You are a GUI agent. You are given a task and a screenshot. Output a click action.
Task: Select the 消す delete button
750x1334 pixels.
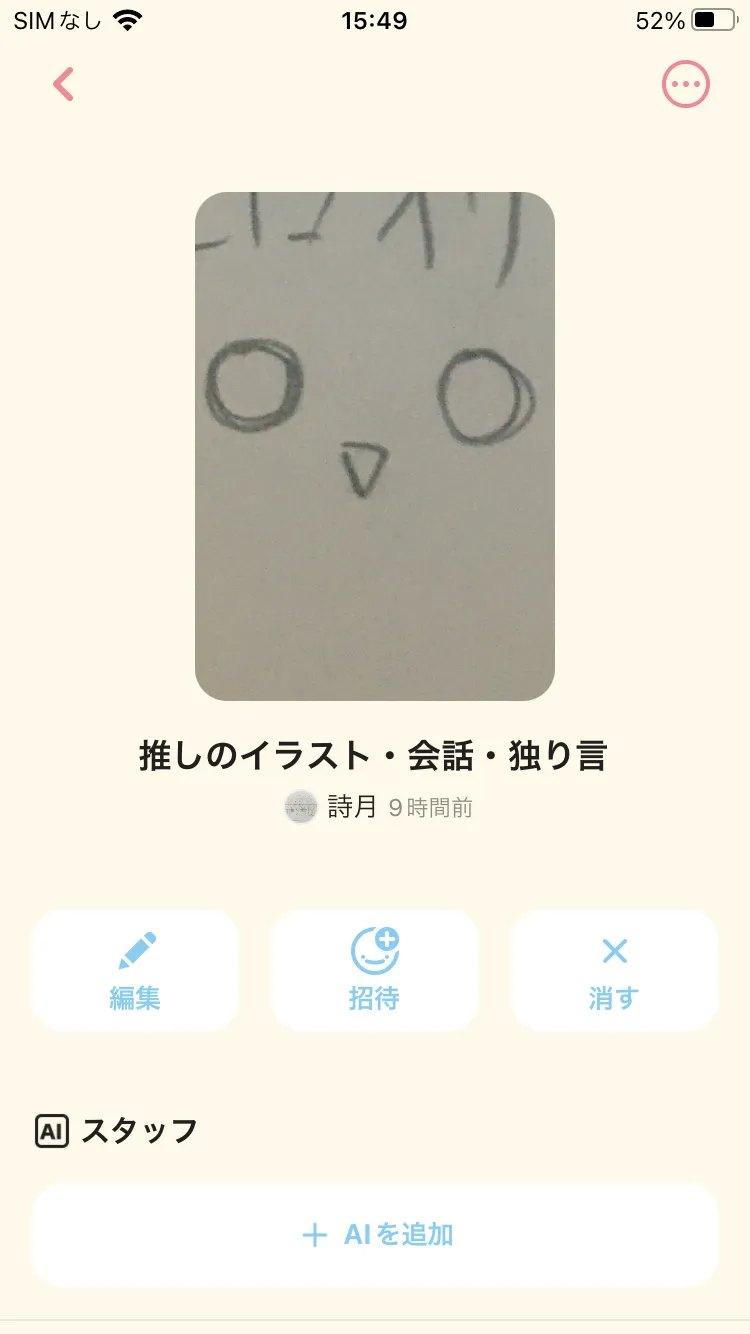point(614,970)
